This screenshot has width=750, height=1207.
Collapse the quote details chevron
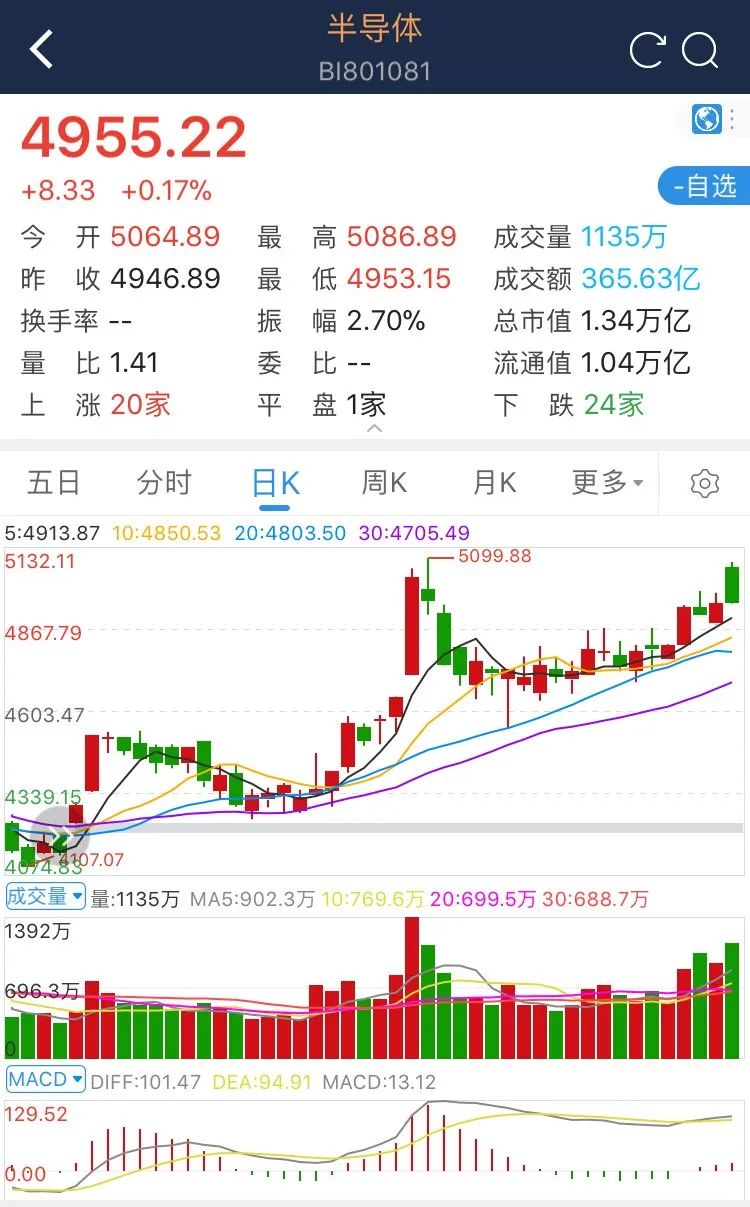375,428
